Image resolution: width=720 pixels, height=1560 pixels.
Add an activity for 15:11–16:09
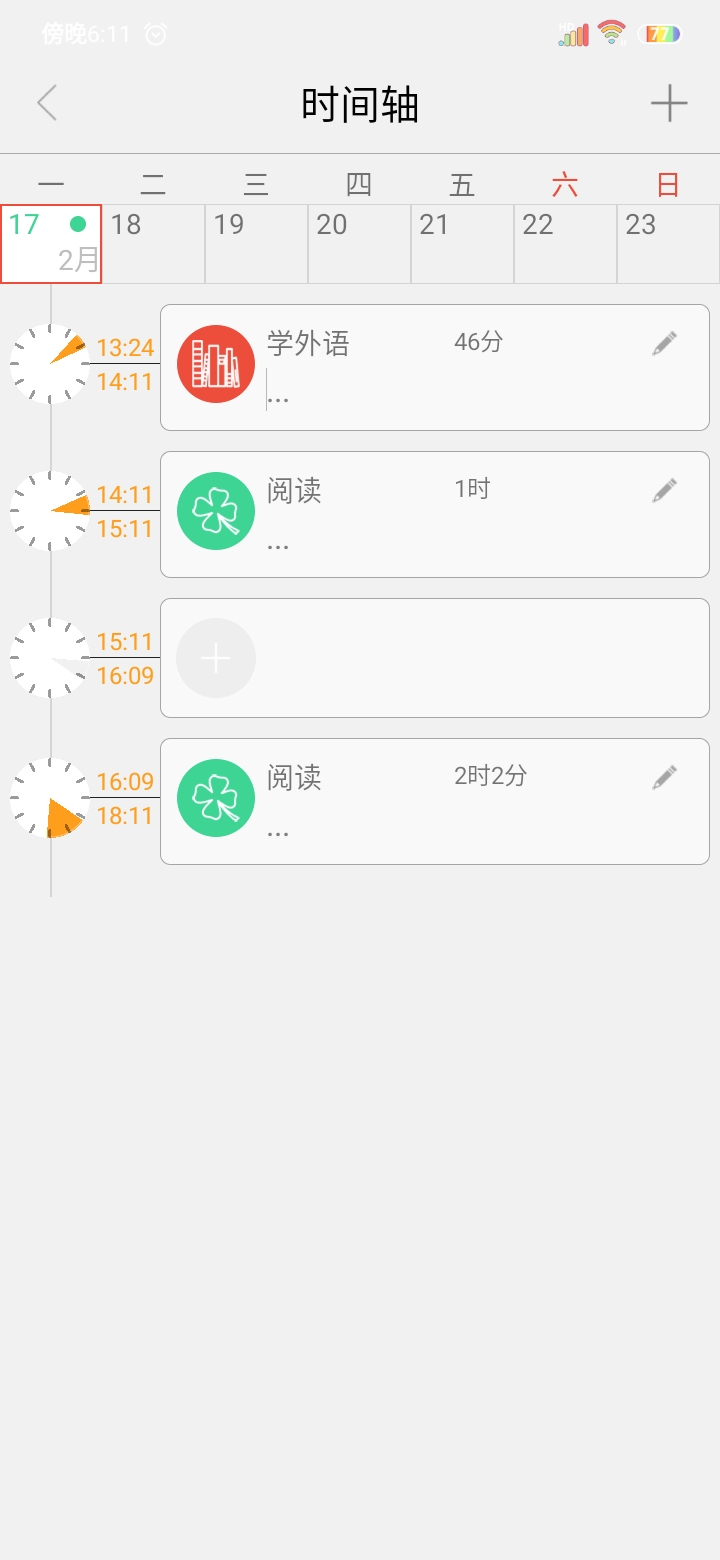click(x=216, y=658)
